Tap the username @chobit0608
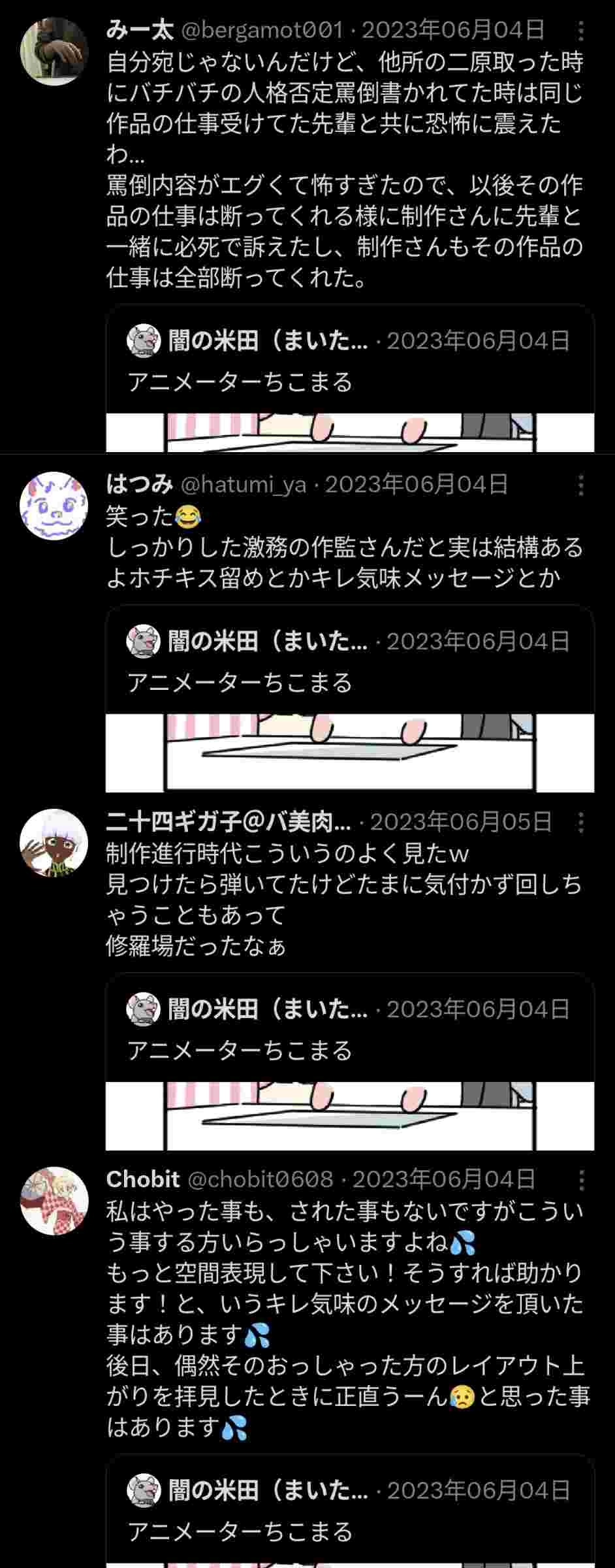Screen dimensions: 615x1568 pyautogui.click(x=260, y=1180)
